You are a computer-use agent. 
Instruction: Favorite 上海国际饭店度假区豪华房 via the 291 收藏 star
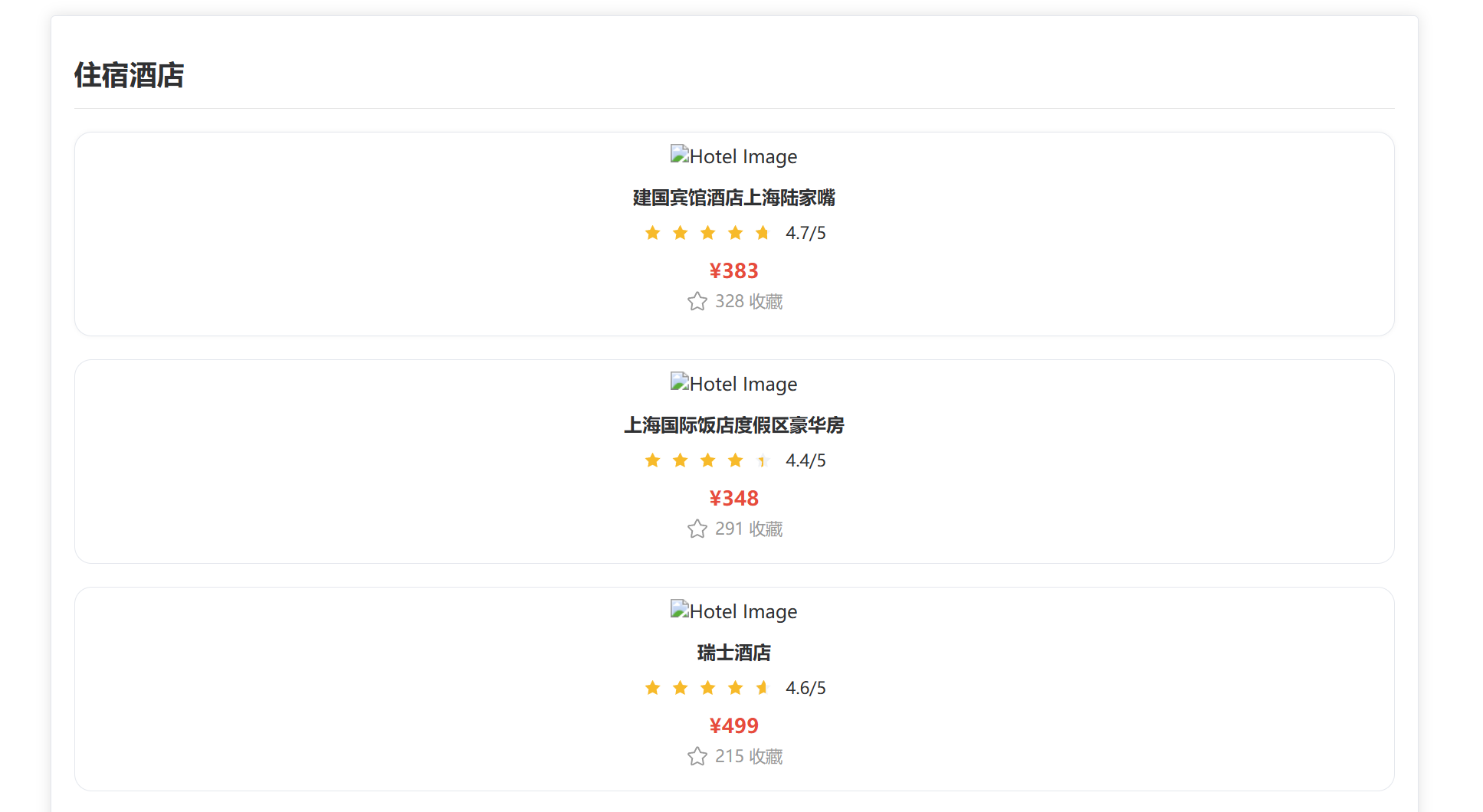pos(697,529)
